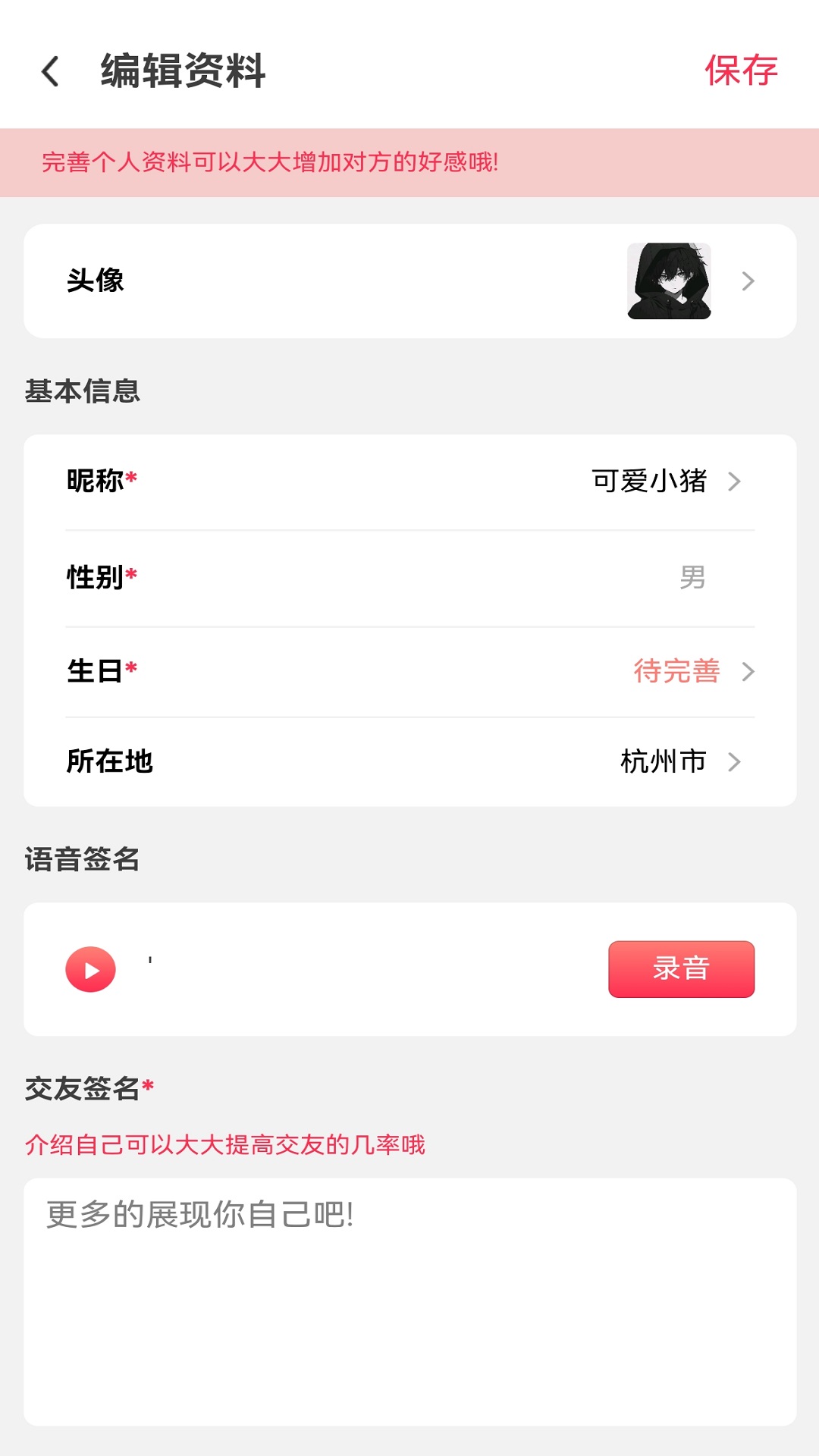Play the voice signature recording

(x=90, y=968)
